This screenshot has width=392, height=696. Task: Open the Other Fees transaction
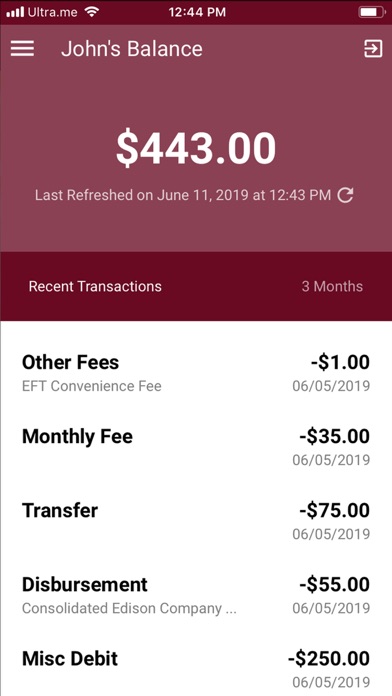click(x=196, y=373)
